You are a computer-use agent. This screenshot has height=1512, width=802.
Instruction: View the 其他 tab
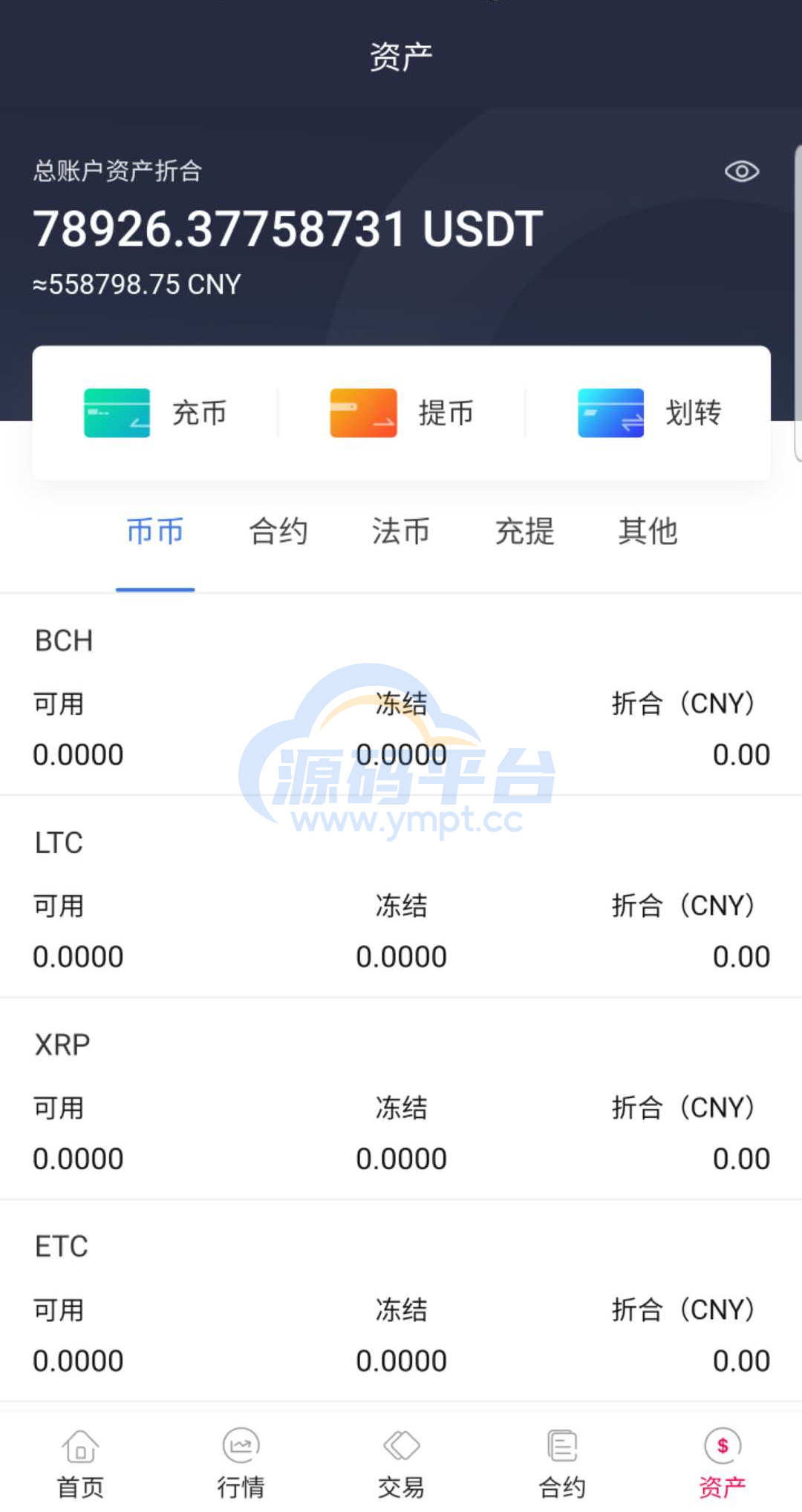tap(648, 531)
